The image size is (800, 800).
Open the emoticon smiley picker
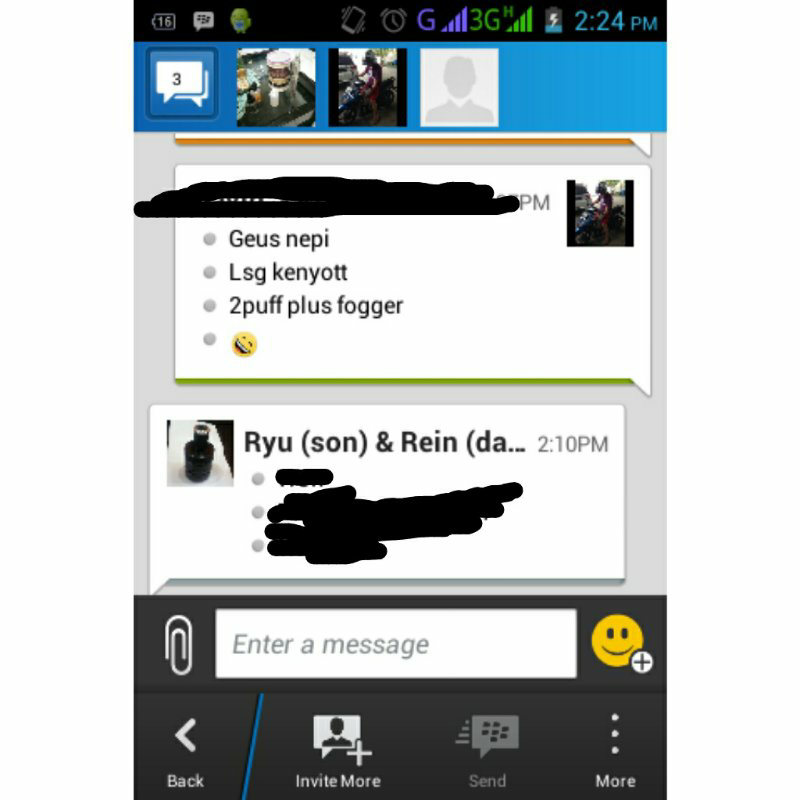pyautogui.click(x=620, y=643)
